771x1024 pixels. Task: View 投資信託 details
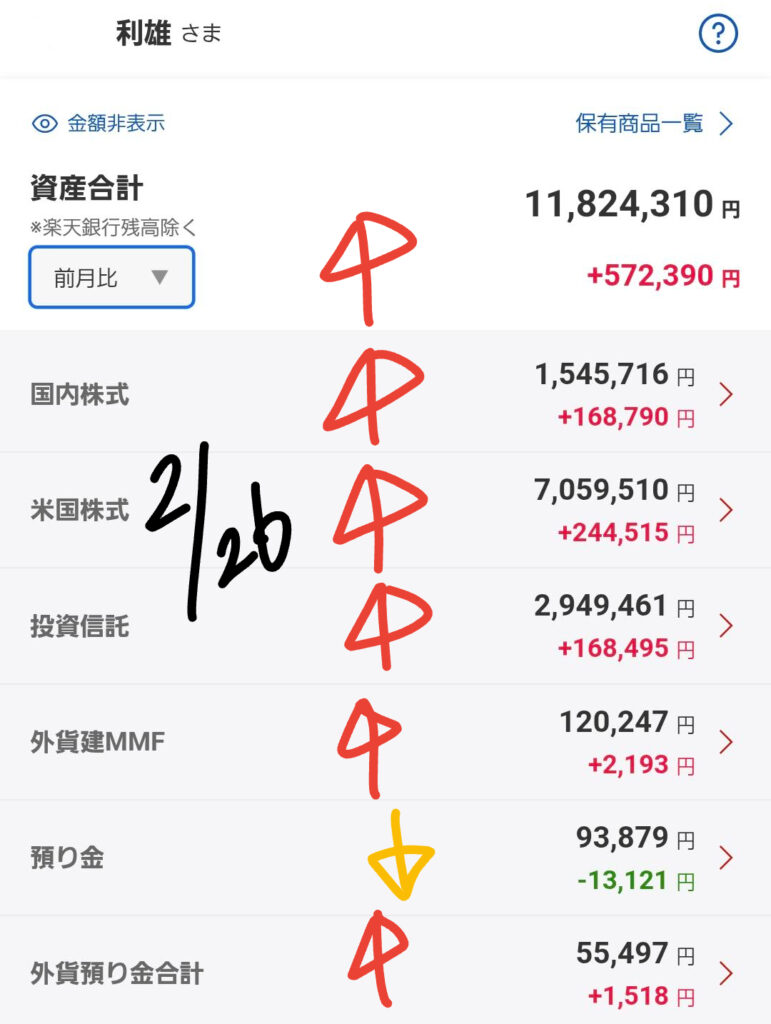(x=385, y=626)
